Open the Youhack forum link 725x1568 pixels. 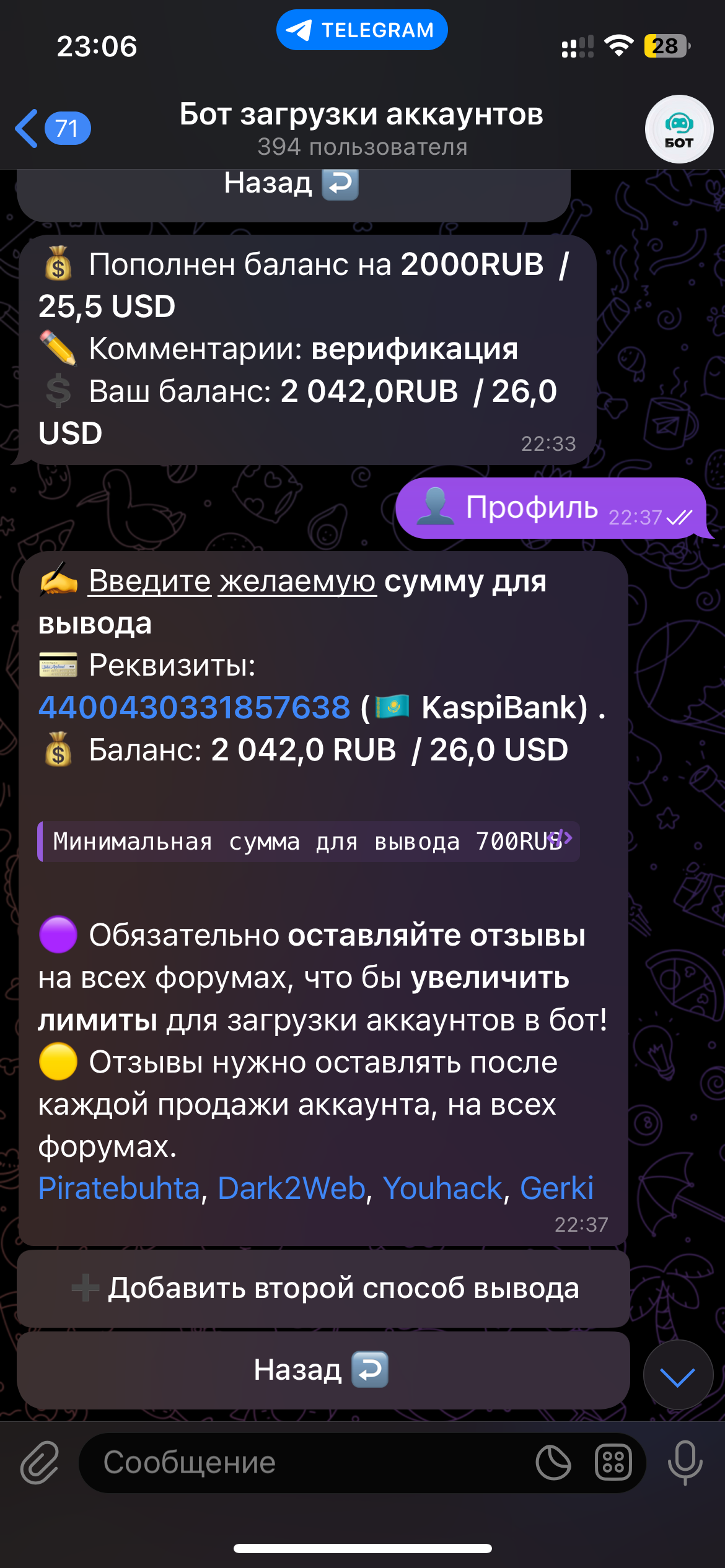(x=442, y=1188)
